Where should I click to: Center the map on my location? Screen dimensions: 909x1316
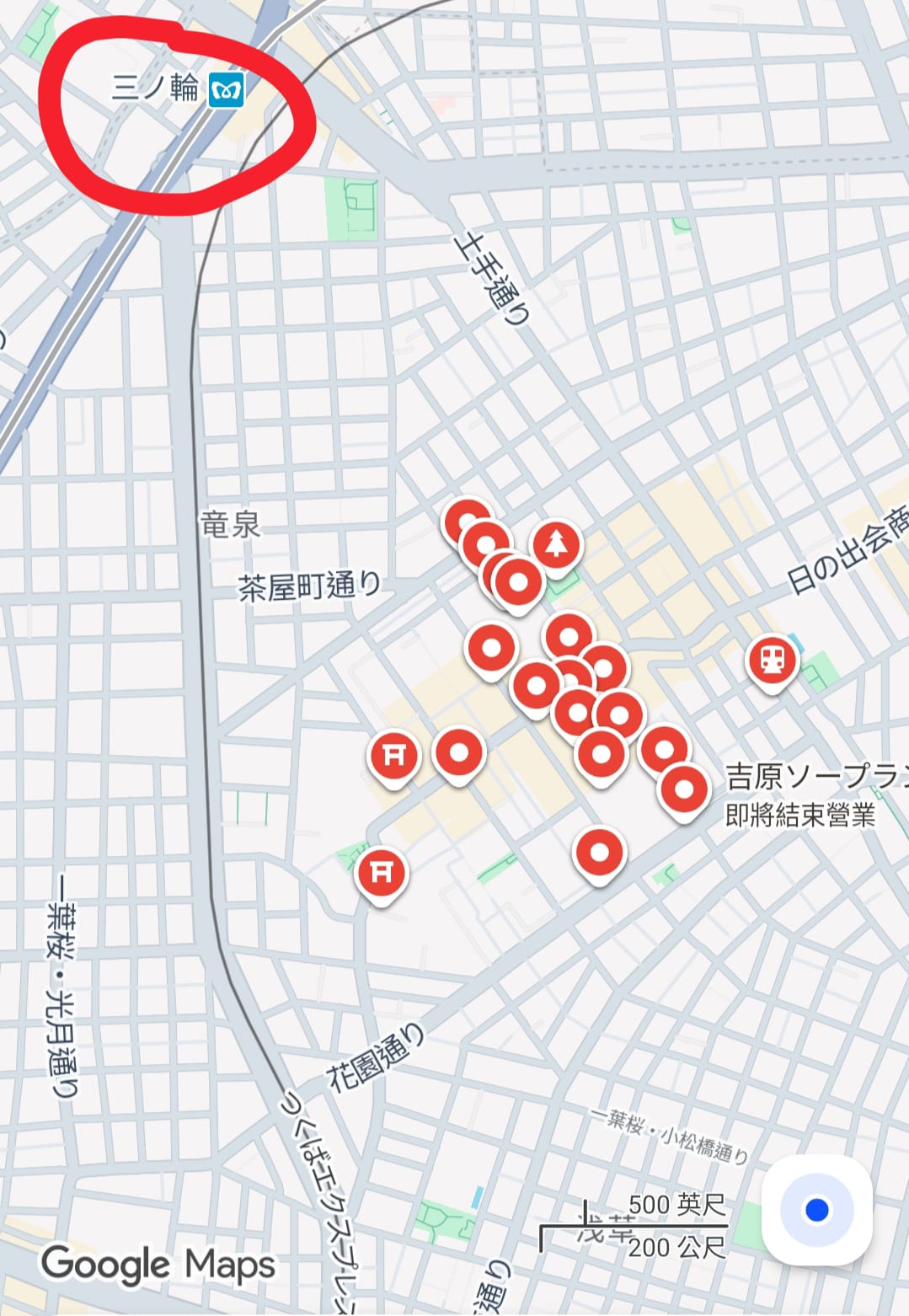click(x=816, y=1210)
